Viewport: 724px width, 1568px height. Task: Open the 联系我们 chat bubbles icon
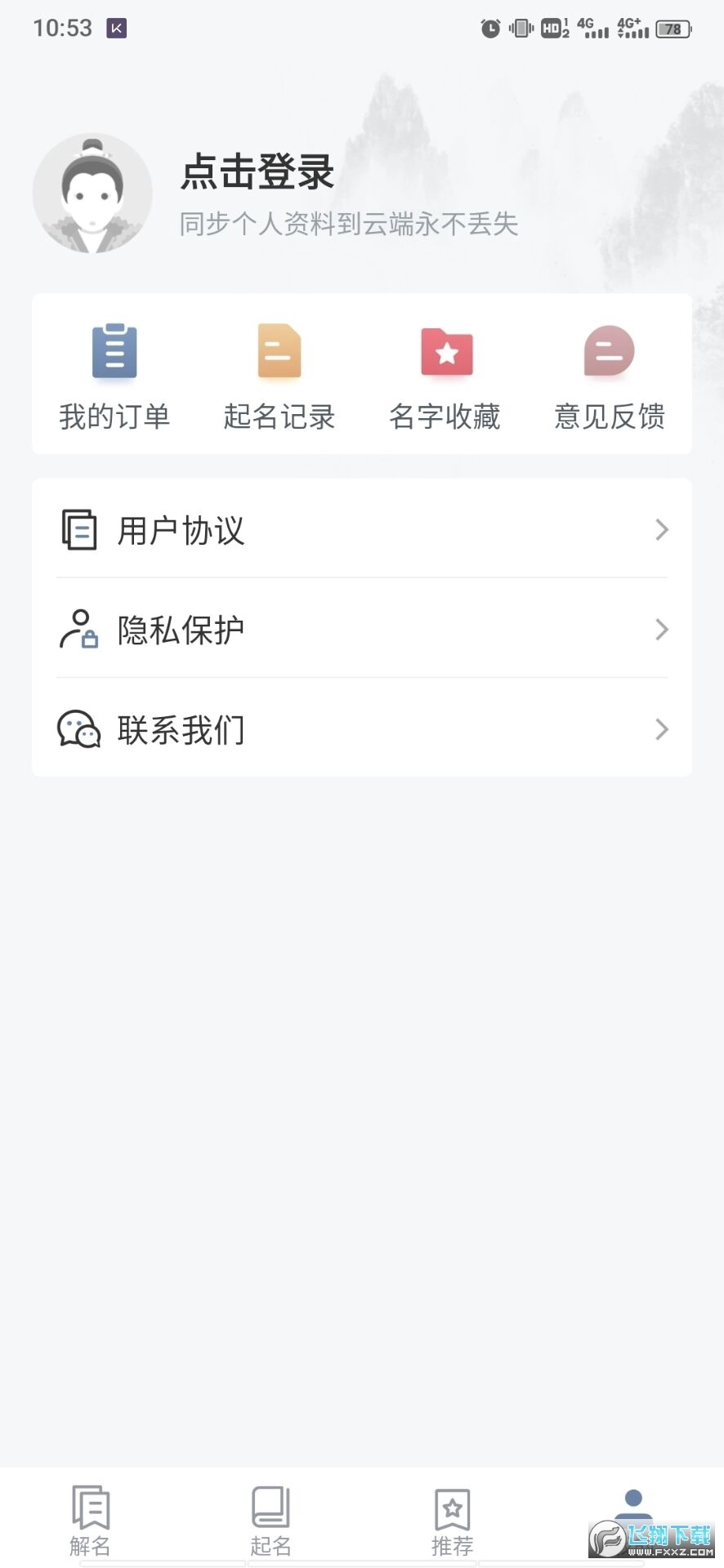pos(79,729)
